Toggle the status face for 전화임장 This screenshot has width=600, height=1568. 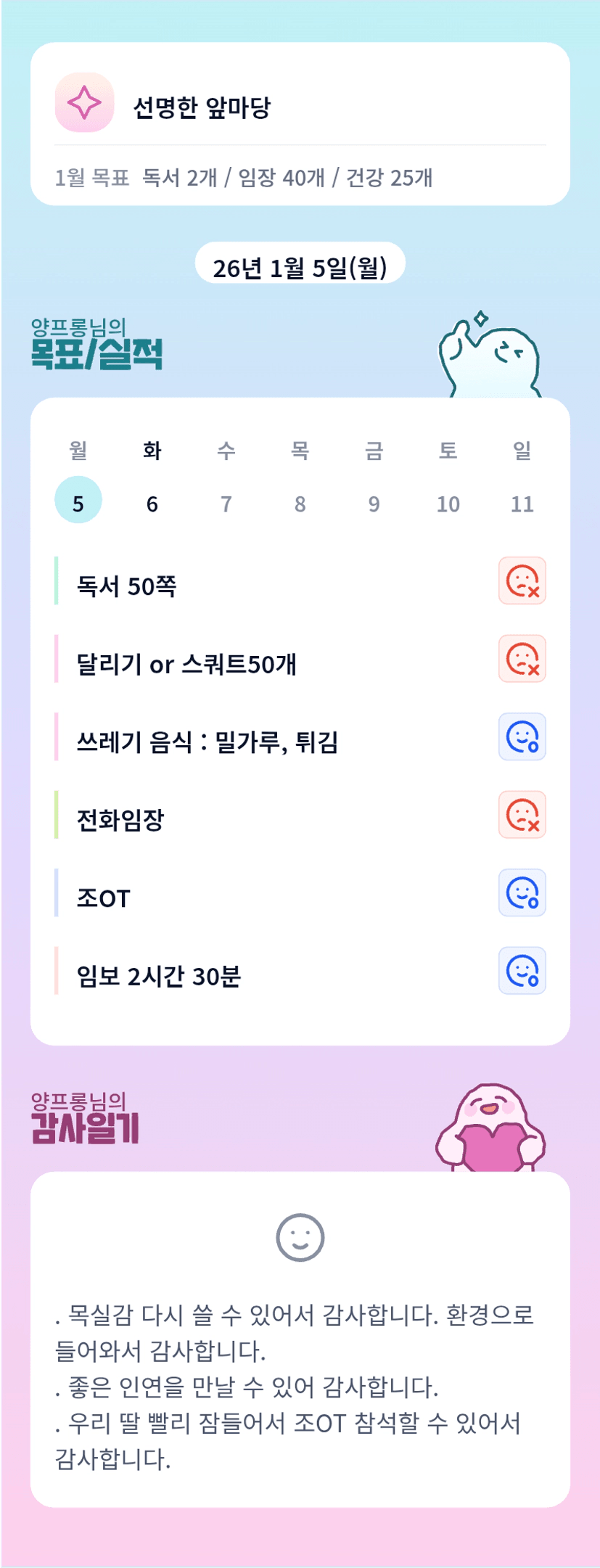[x=522, y=815]
